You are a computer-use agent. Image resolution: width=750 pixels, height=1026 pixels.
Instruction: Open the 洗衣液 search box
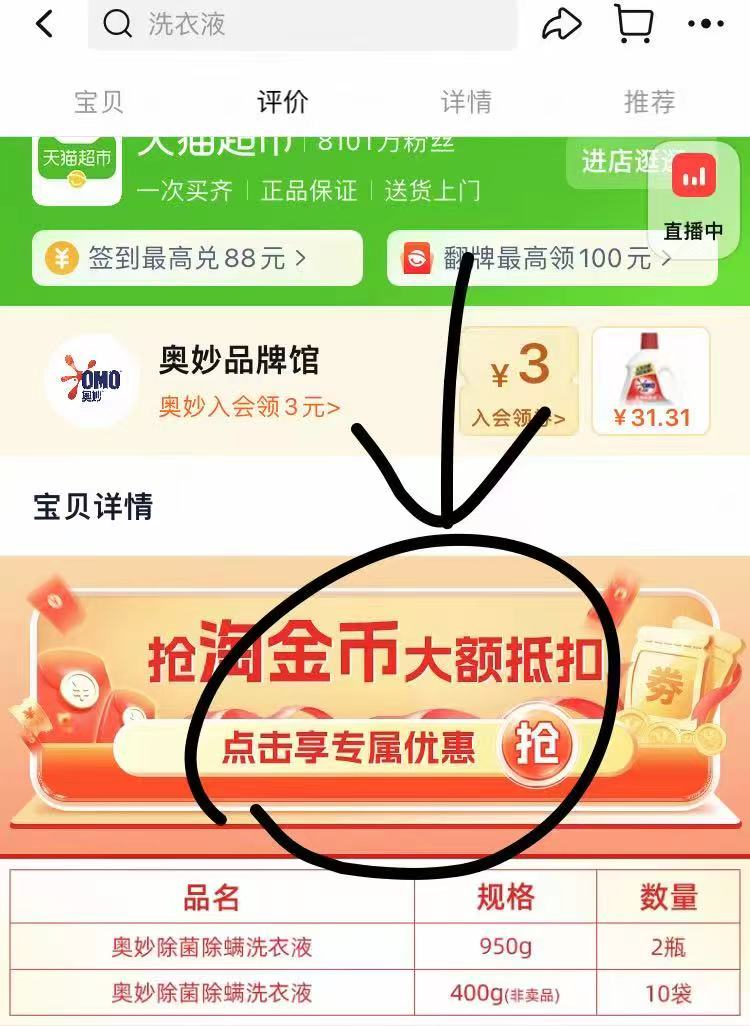(300, 25)
